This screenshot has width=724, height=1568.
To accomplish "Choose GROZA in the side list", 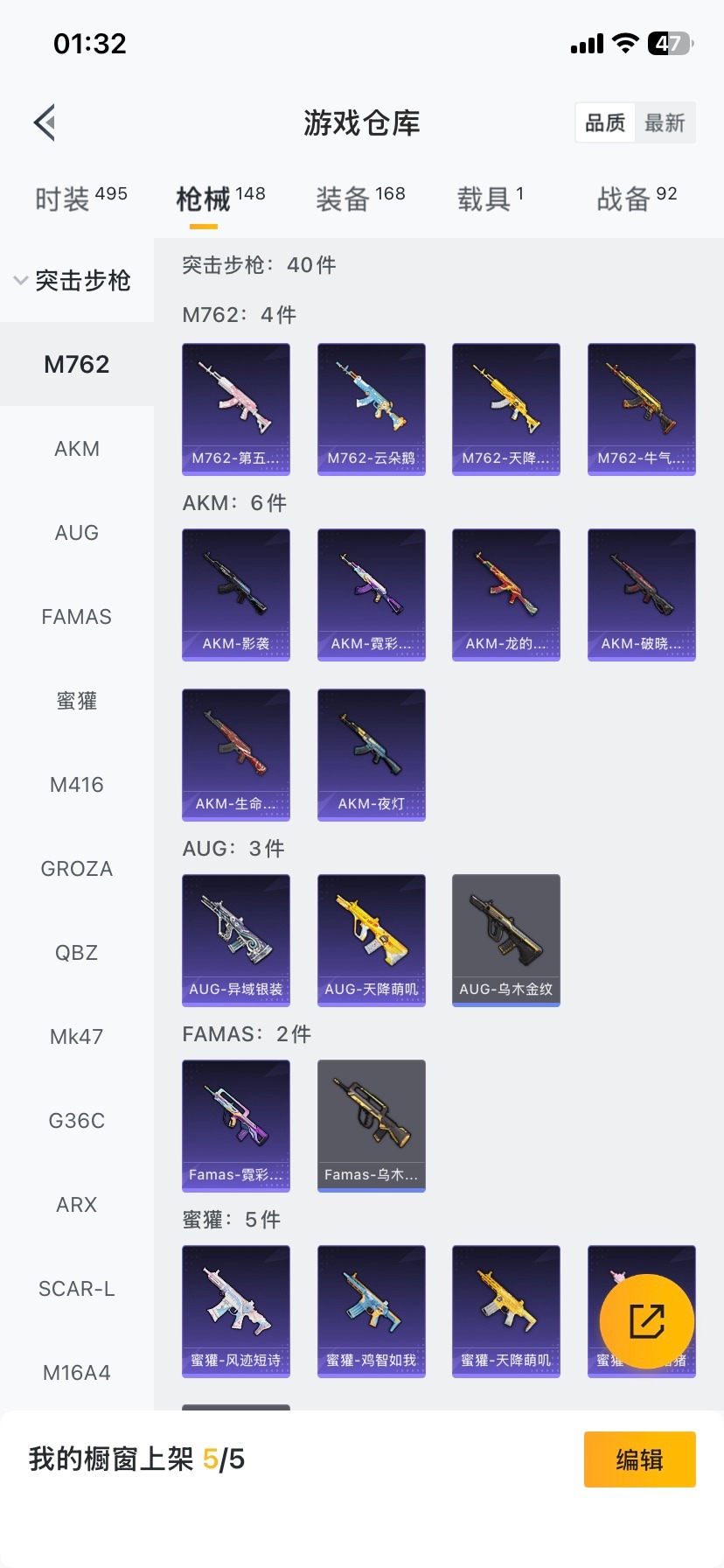I will click(x=77, y=869).
